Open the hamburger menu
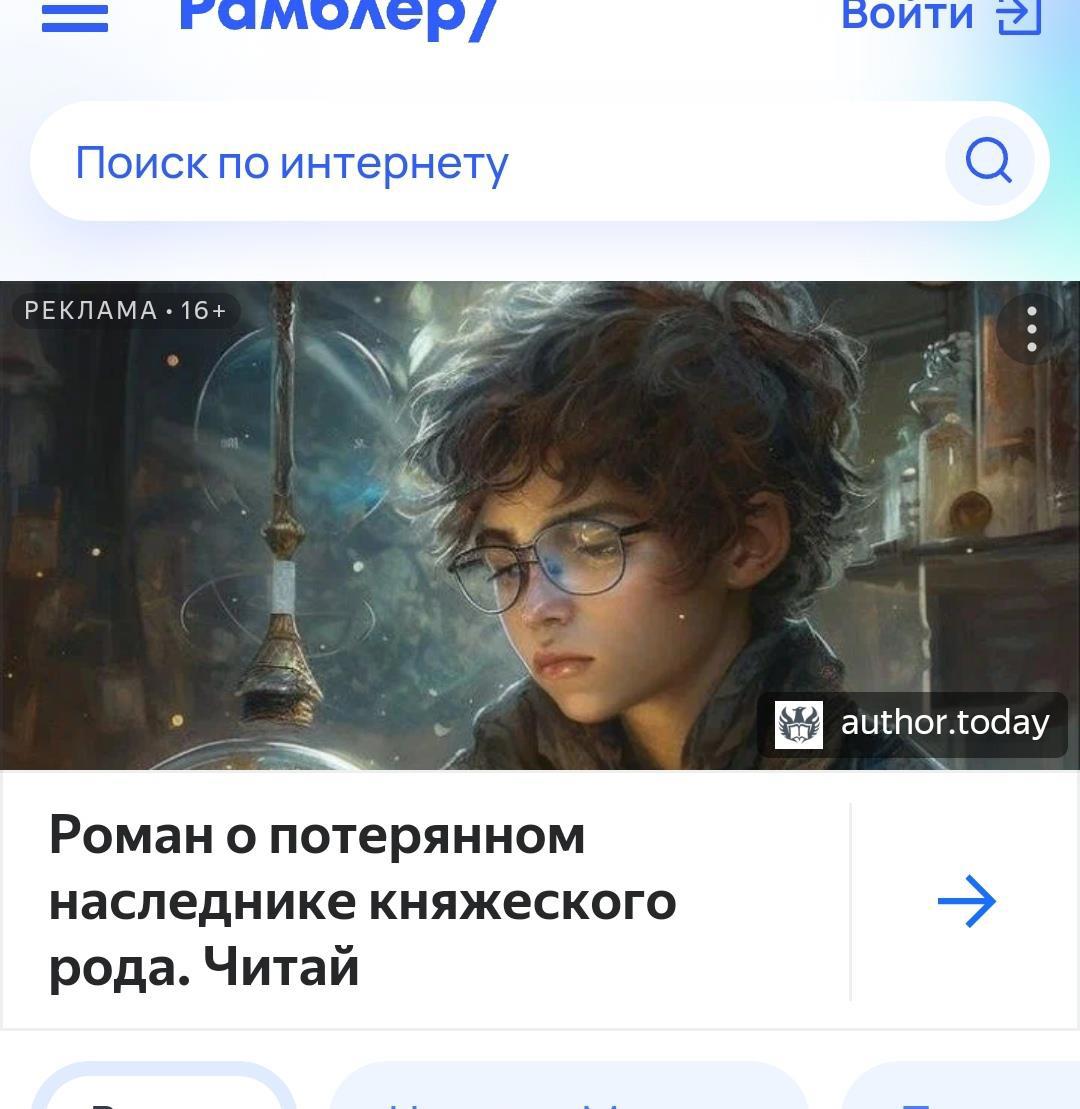This screenshot has width=1080, height=1109. (x=75, y=17)
